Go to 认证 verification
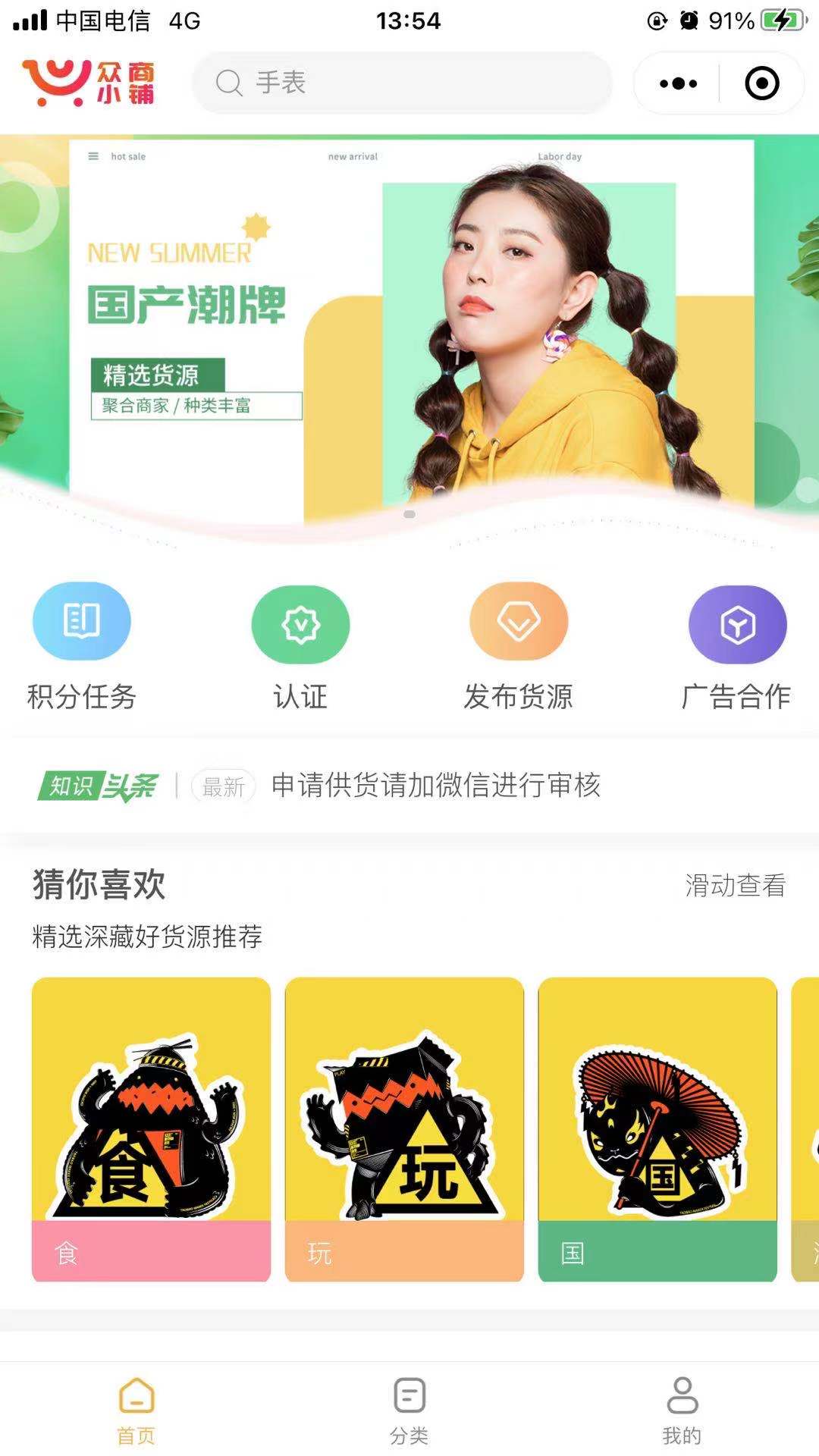Viewport: 819px width, 1456px height. coord(300,645)
